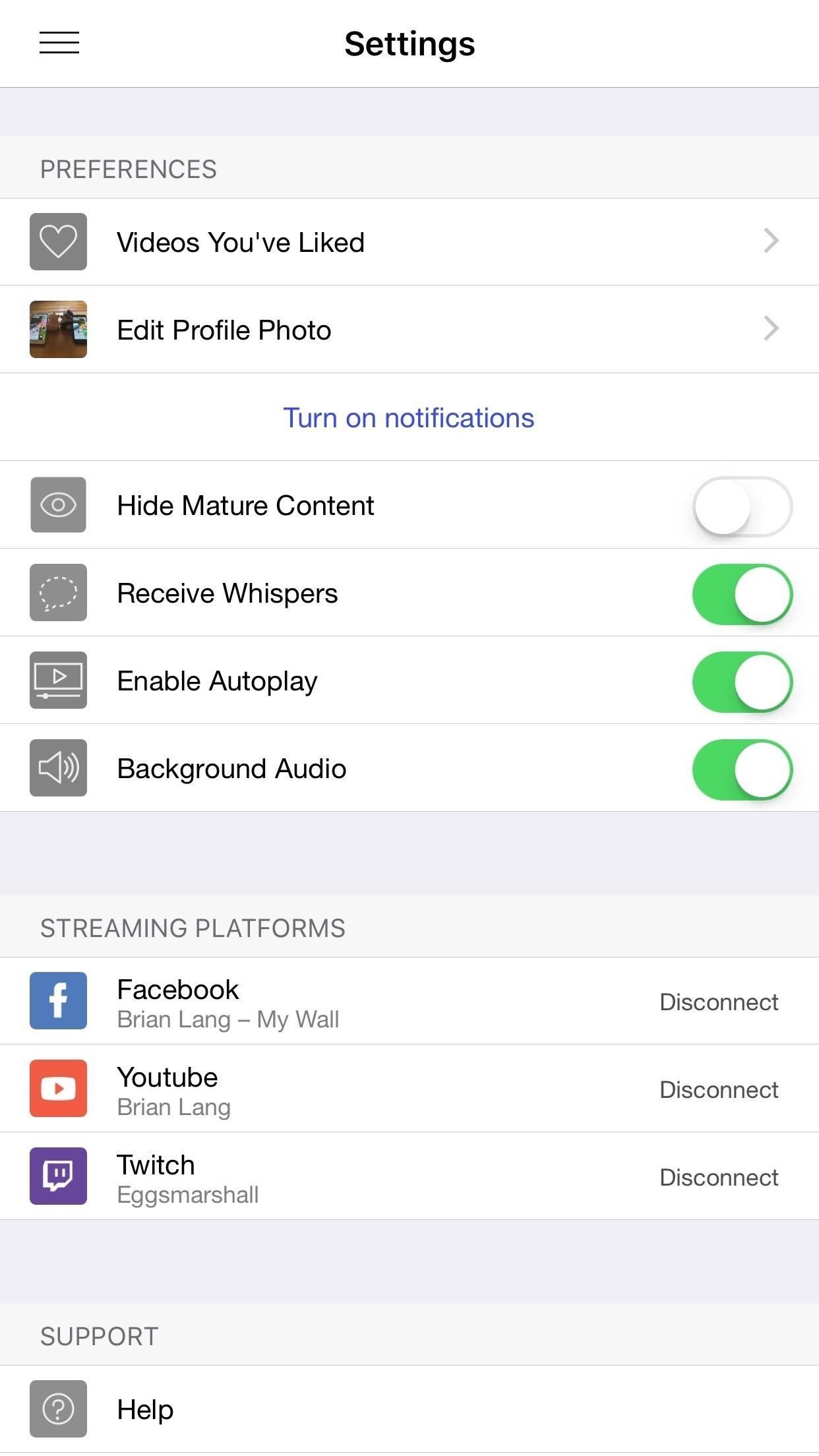
Task: Tap the Help question mark icon
Action: coord(58,1409)
